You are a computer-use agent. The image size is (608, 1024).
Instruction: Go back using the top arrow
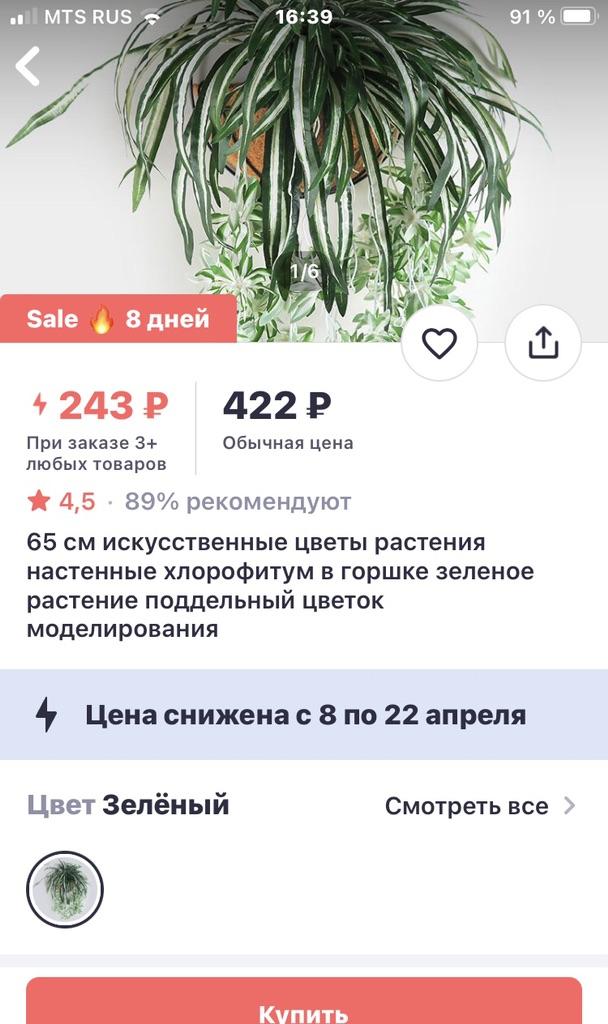point(29,67)
